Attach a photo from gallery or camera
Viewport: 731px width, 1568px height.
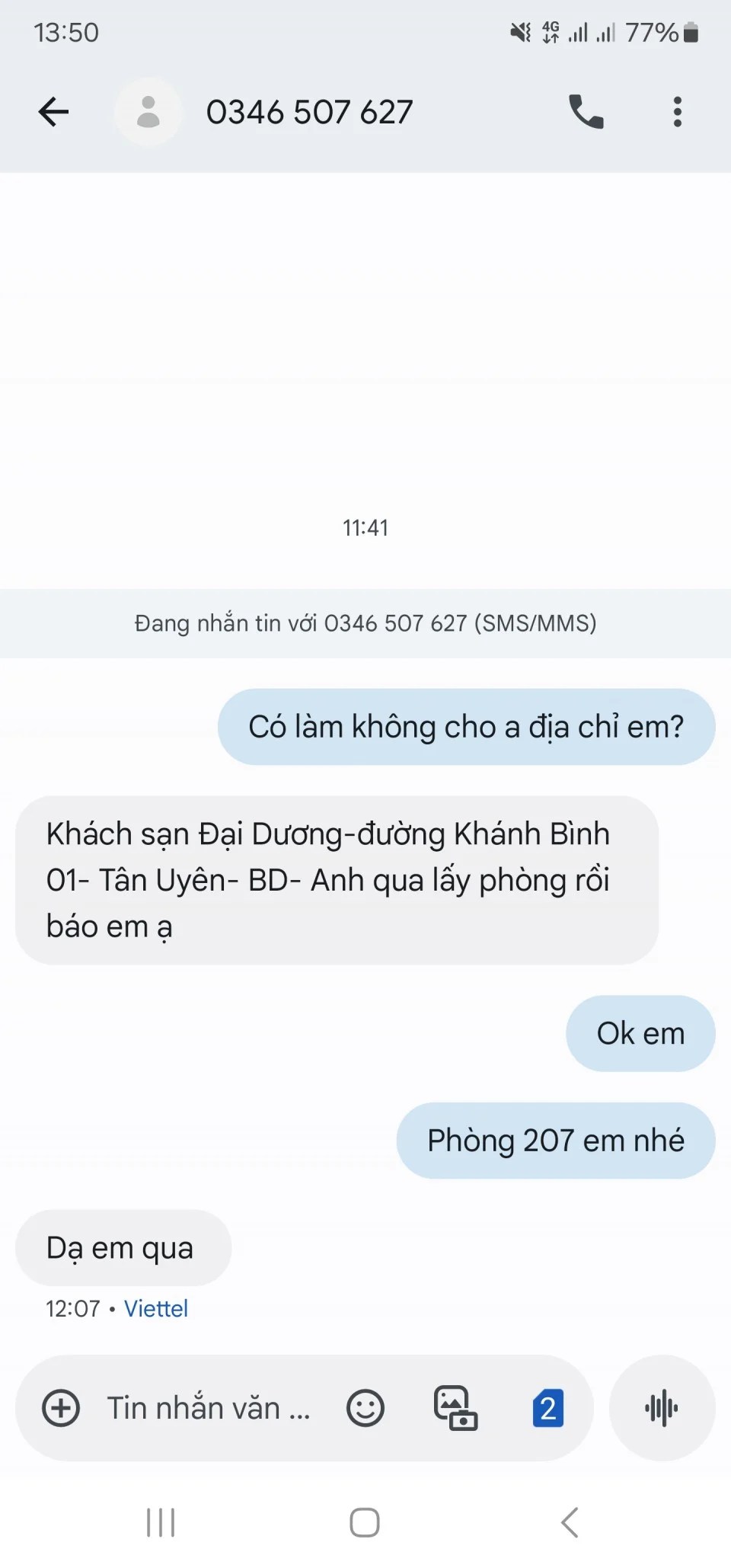click(455, 1408)
